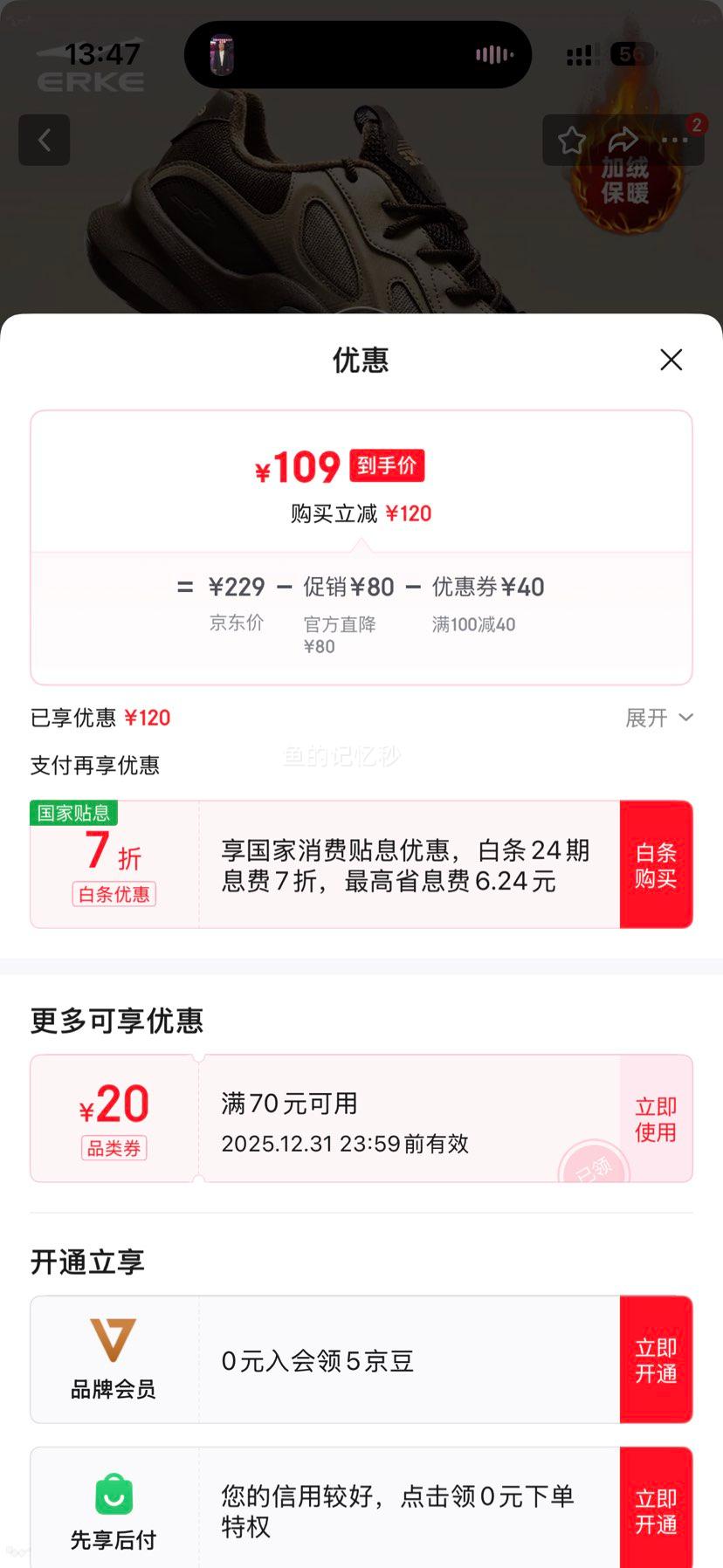
Task: Tap 立即开通 next to 品牌会员
Action: point(656,1359)
